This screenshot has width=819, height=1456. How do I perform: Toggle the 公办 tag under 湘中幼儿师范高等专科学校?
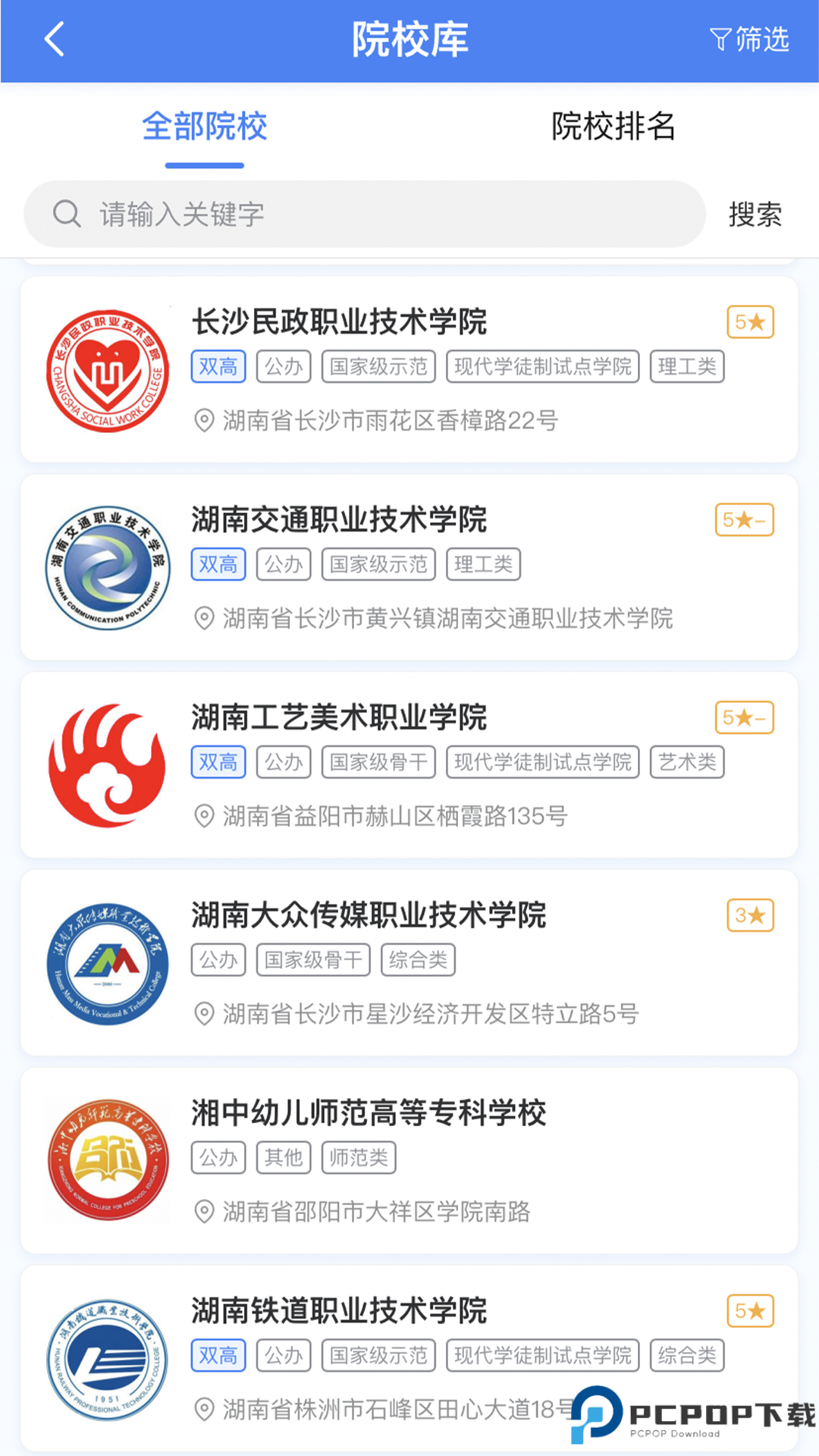[x=218, y=1157]
